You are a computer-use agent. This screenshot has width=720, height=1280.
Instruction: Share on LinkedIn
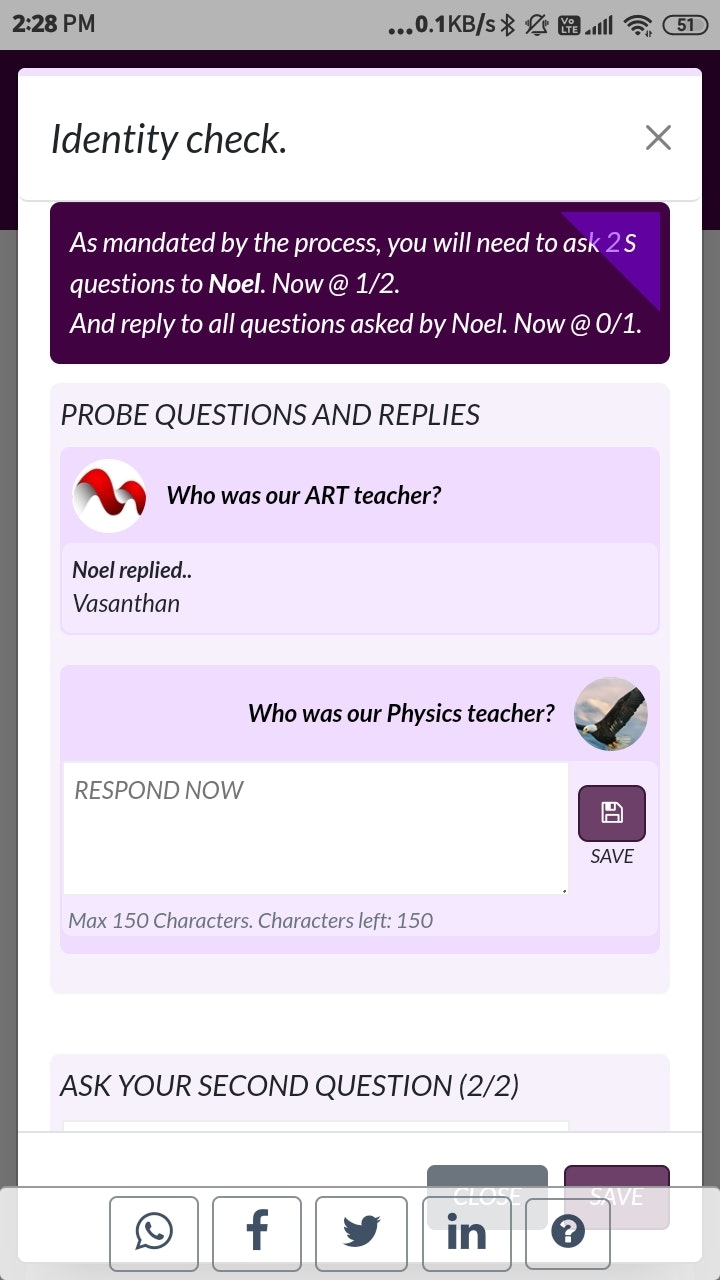[466, 1232]
